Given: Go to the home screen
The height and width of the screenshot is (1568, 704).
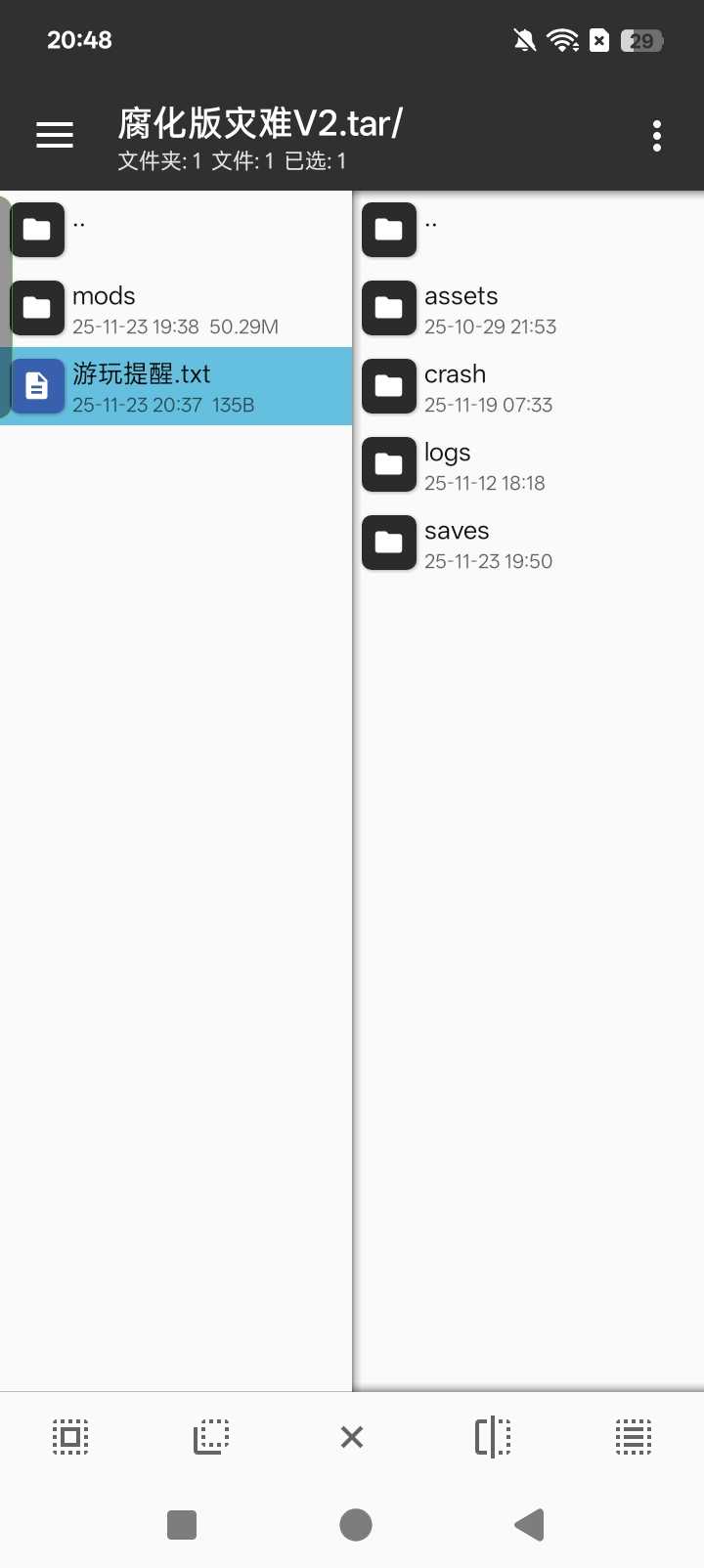Looking at the screenshot, I should tap(356, 1525).
